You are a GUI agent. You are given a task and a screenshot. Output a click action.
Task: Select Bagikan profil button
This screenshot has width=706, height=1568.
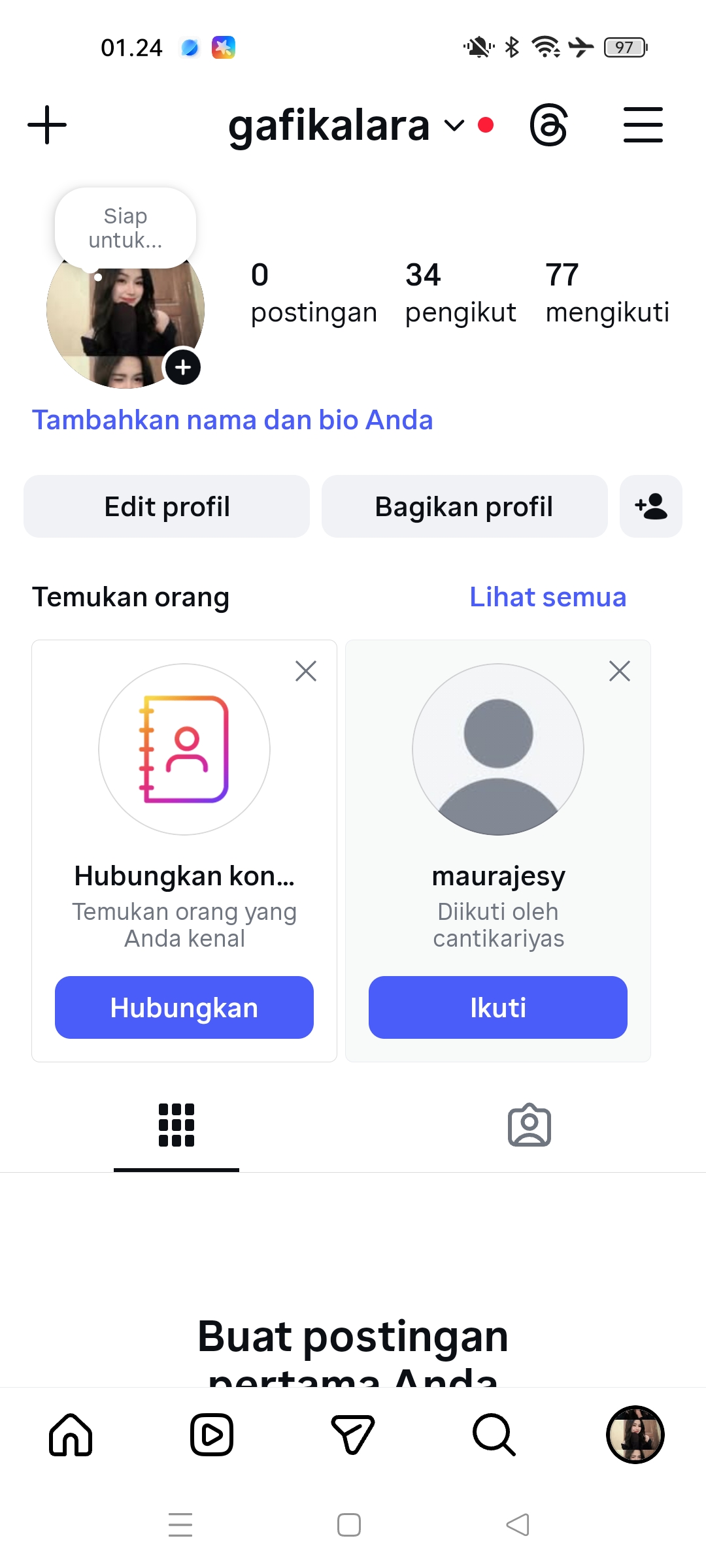[464, 506]
